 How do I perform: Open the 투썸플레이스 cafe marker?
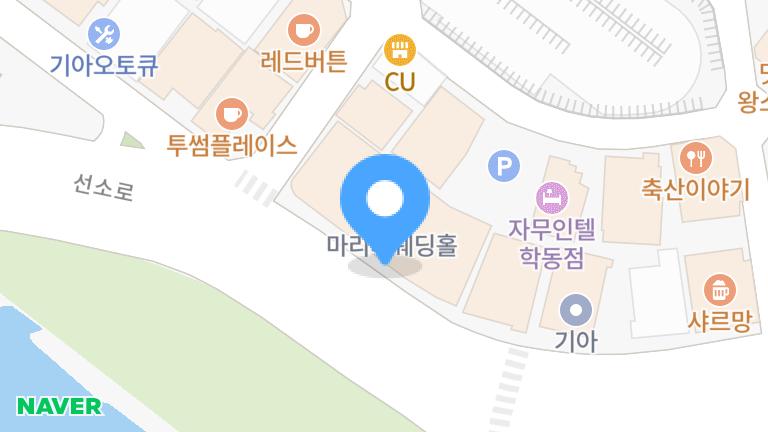[232, 112]
